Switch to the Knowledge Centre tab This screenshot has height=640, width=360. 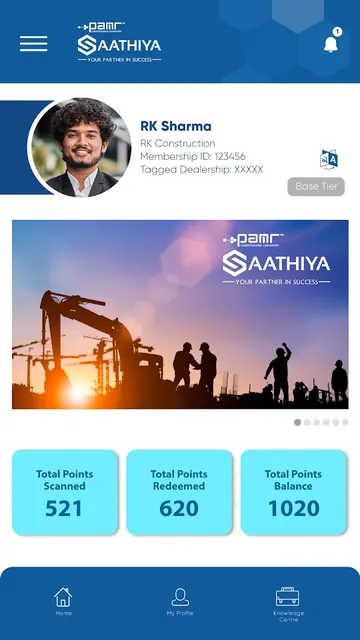pos(288,604)
